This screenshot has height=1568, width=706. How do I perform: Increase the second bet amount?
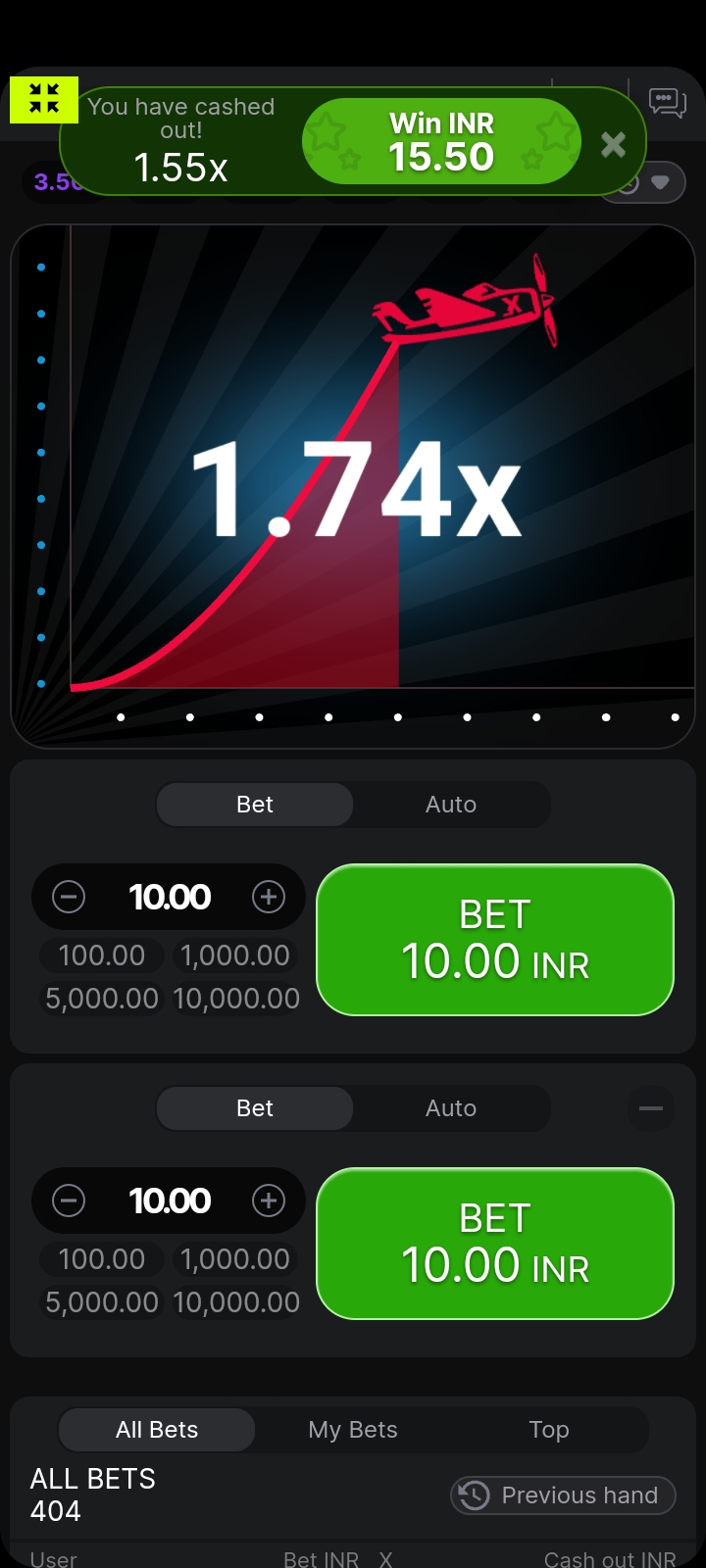coord(269,1200)
